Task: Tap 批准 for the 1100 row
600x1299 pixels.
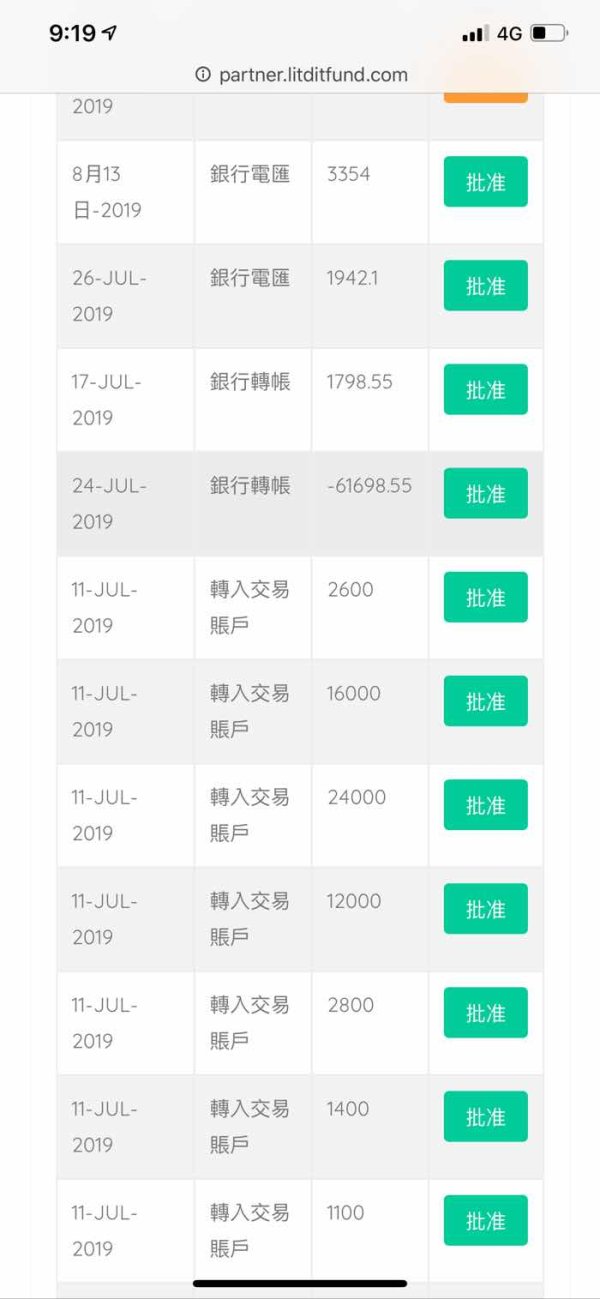Action: 485,1221
